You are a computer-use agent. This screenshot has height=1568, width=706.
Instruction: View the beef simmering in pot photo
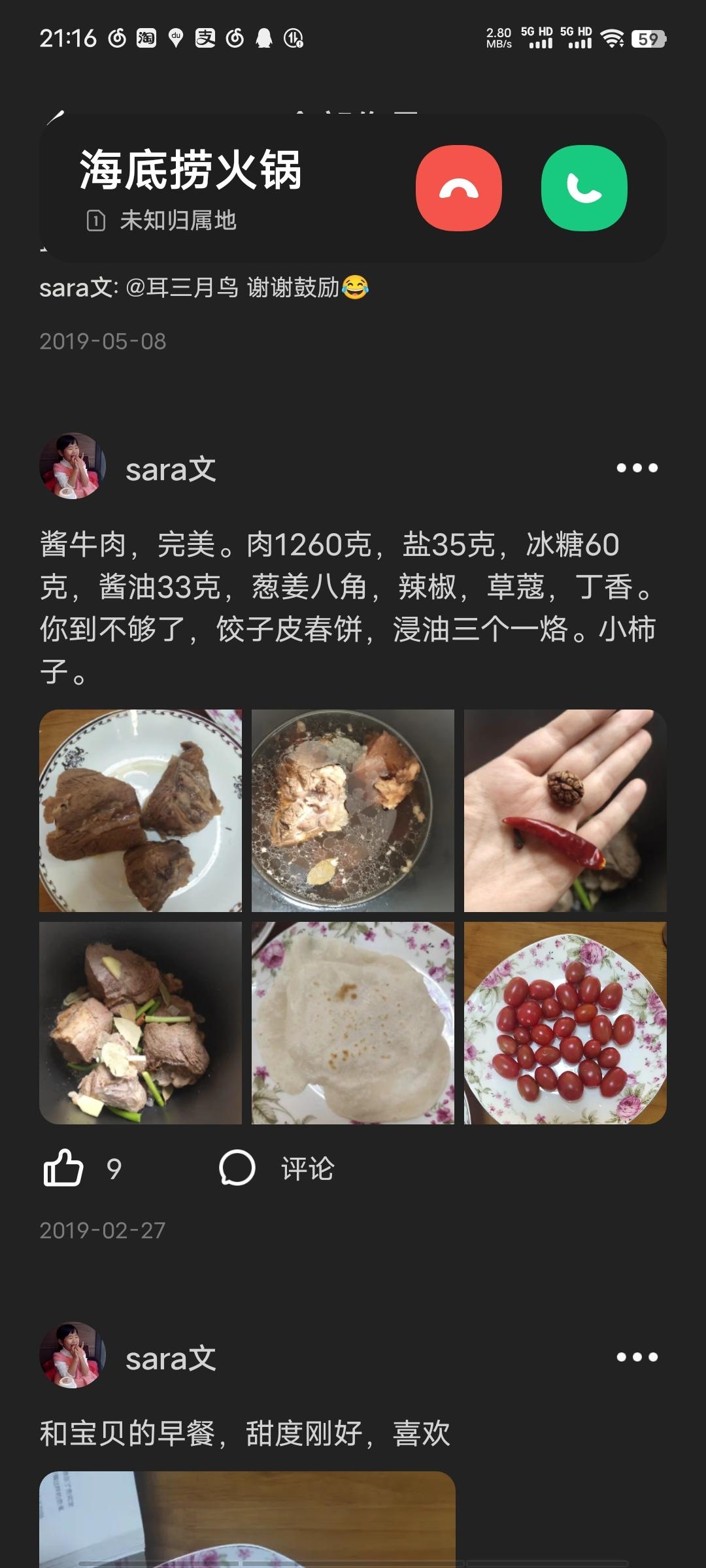[x=353, y=811]
